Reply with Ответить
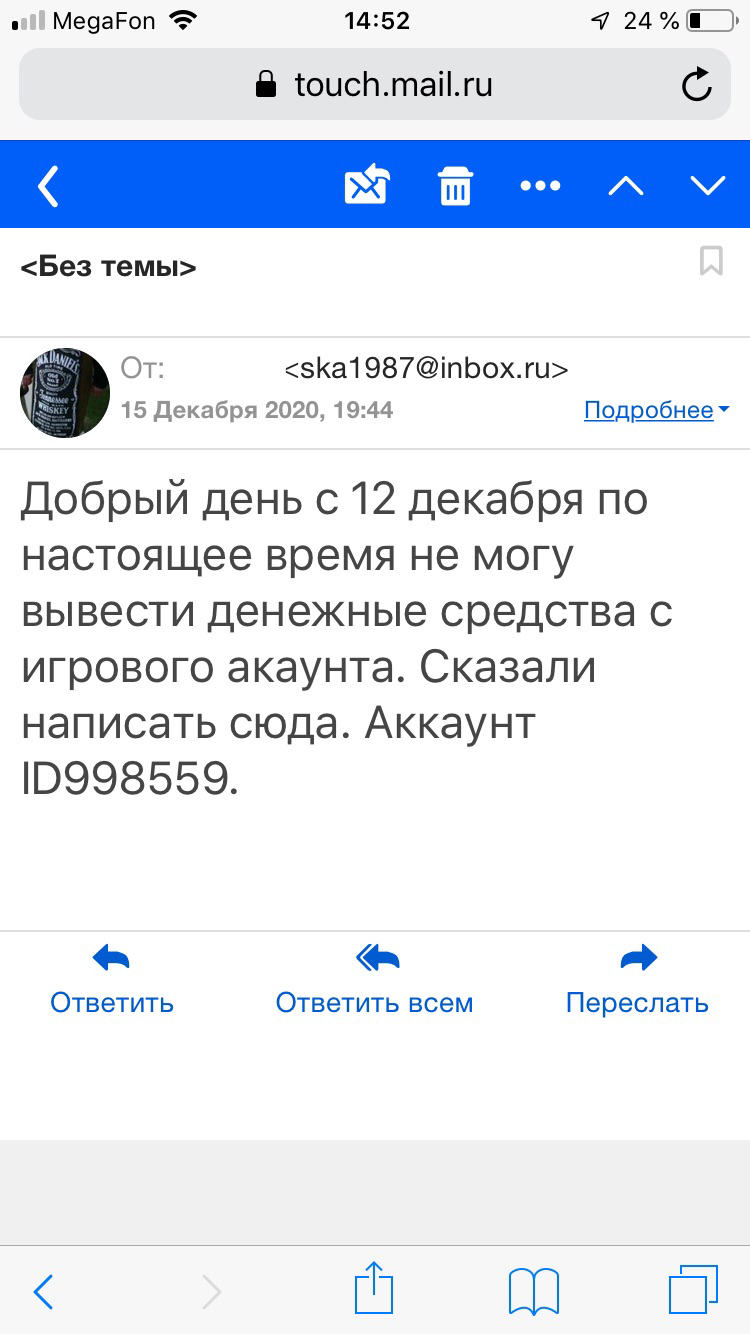Screen dimensions: 750x1334 point(112,980)
